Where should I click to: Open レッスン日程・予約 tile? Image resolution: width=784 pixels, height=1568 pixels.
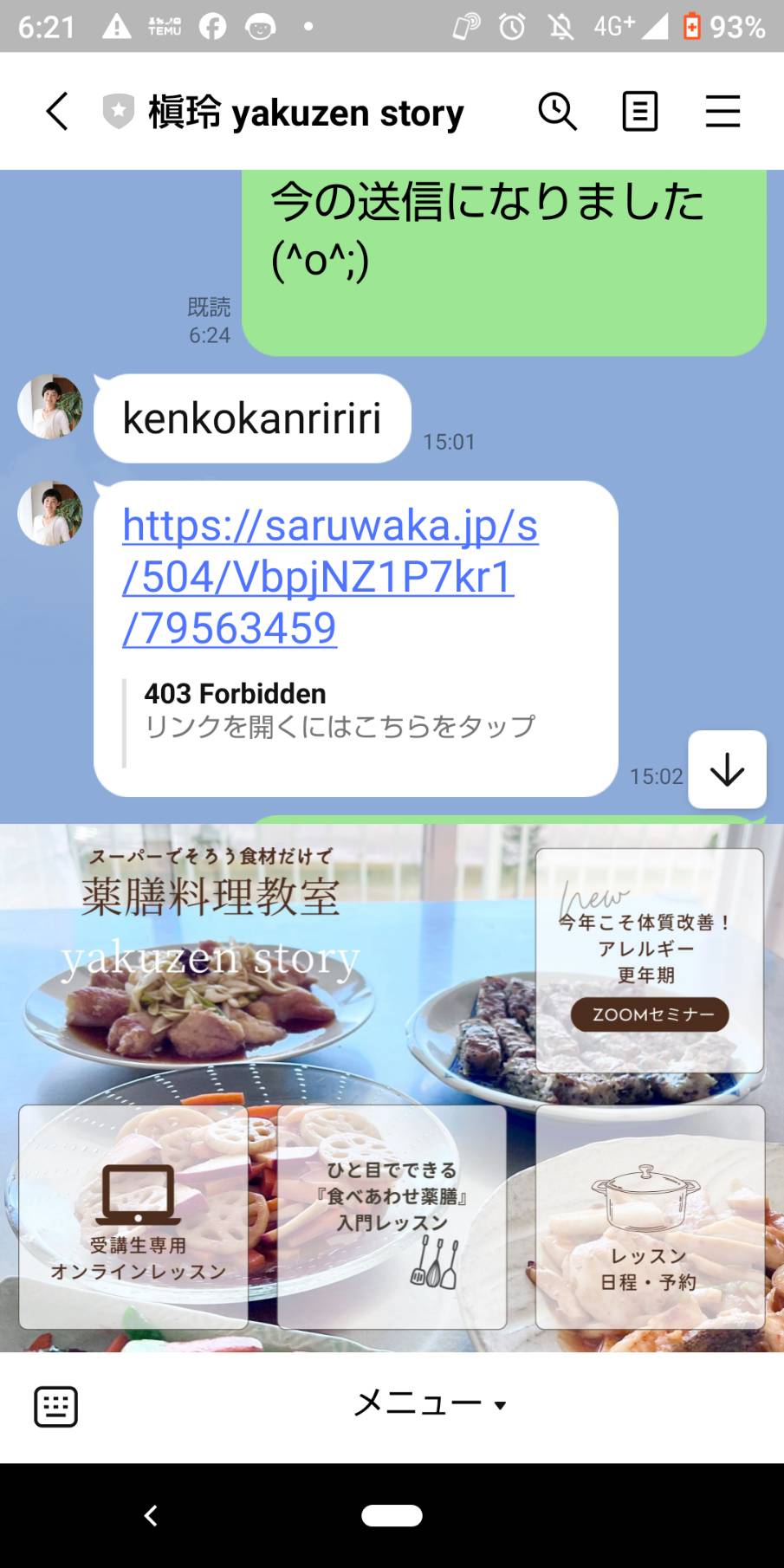pos(650,1217)
